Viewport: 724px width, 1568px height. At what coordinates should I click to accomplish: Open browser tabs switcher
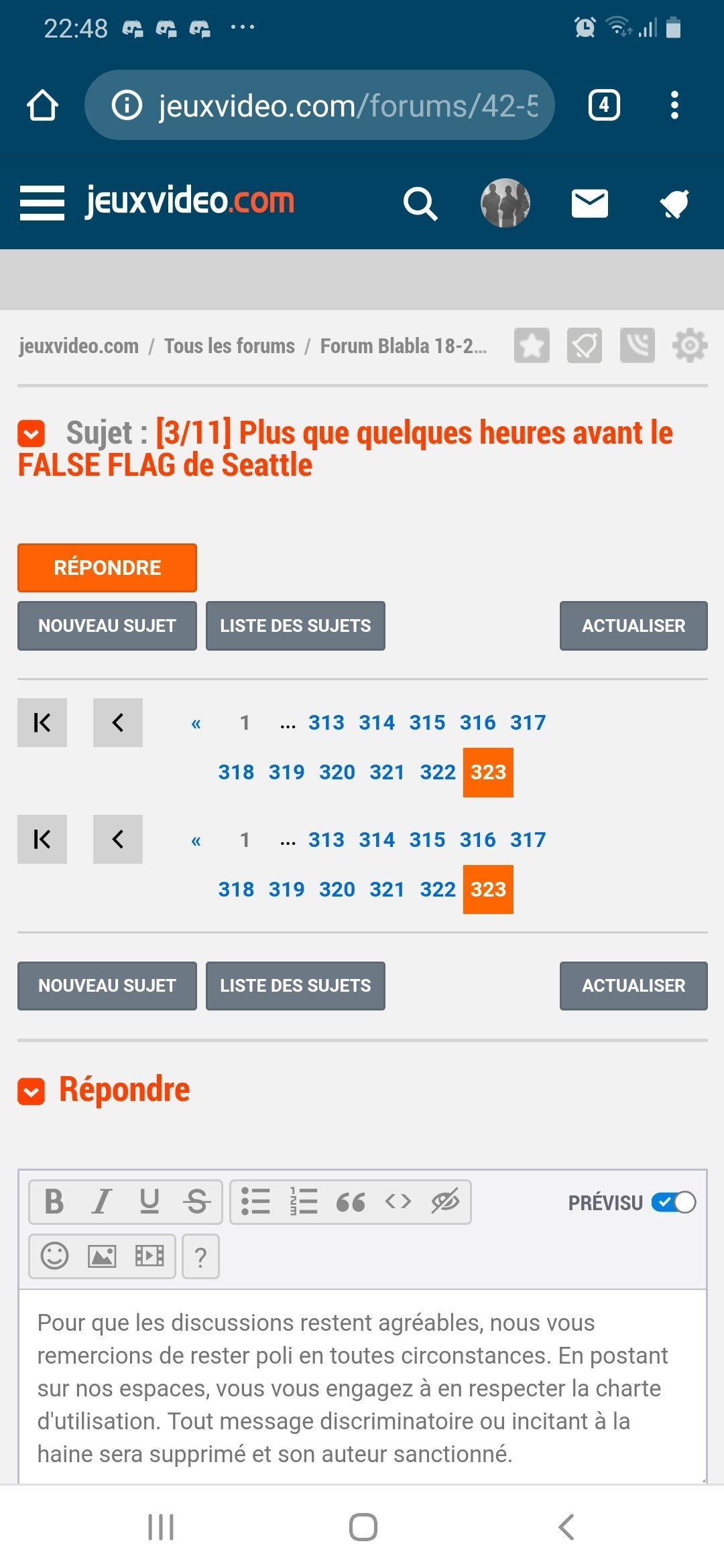point(604,105)
